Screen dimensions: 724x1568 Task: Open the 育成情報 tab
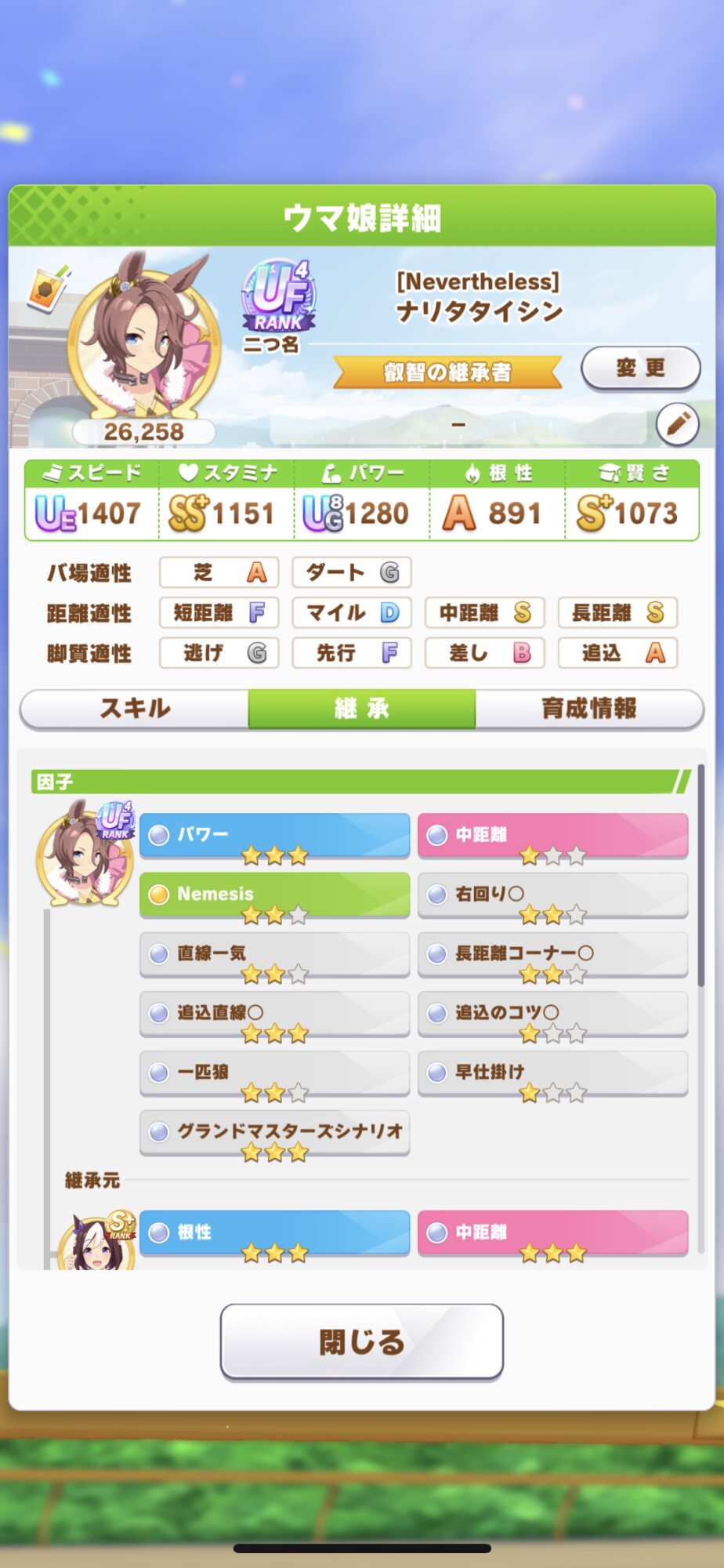click(589, 709)
